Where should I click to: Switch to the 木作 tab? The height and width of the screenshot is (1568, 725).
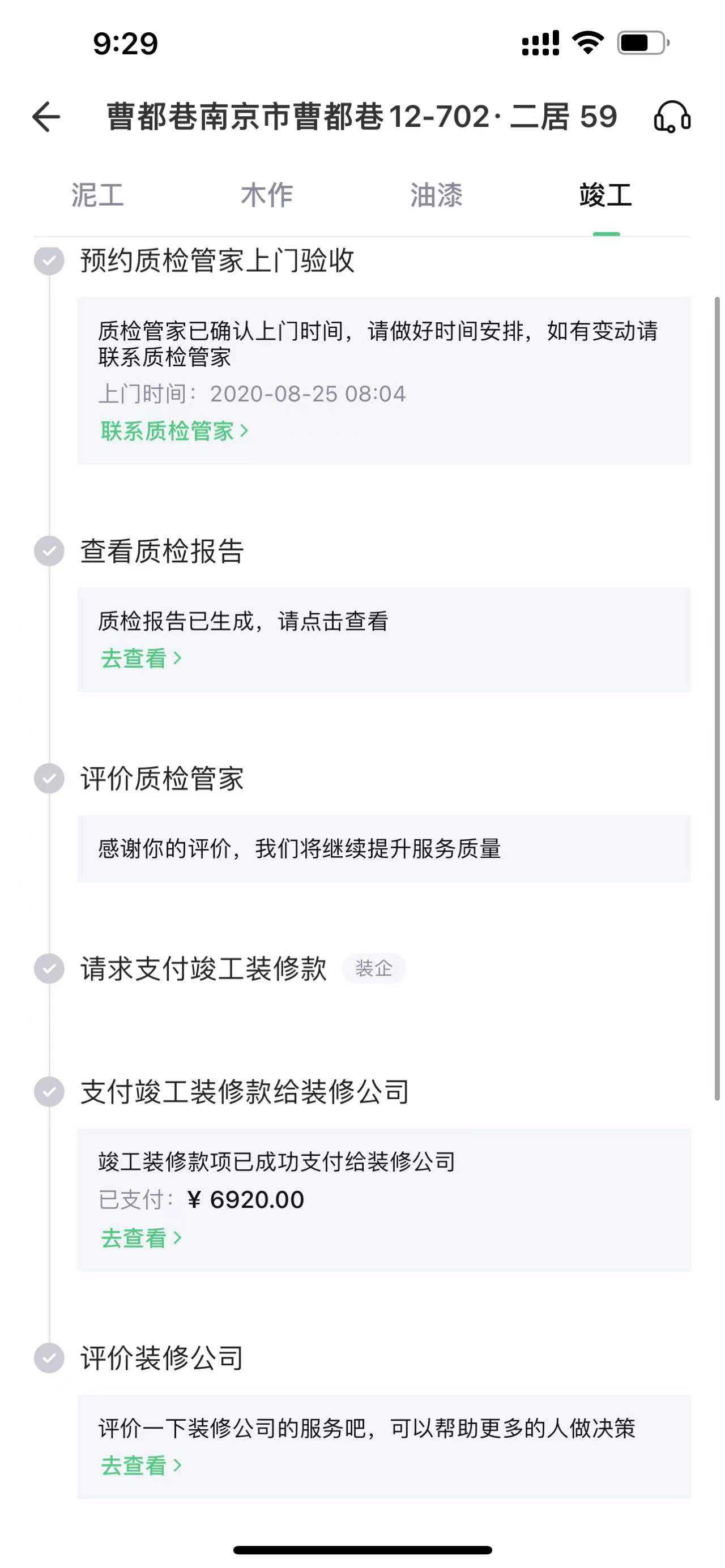click(x=267, y=195)
